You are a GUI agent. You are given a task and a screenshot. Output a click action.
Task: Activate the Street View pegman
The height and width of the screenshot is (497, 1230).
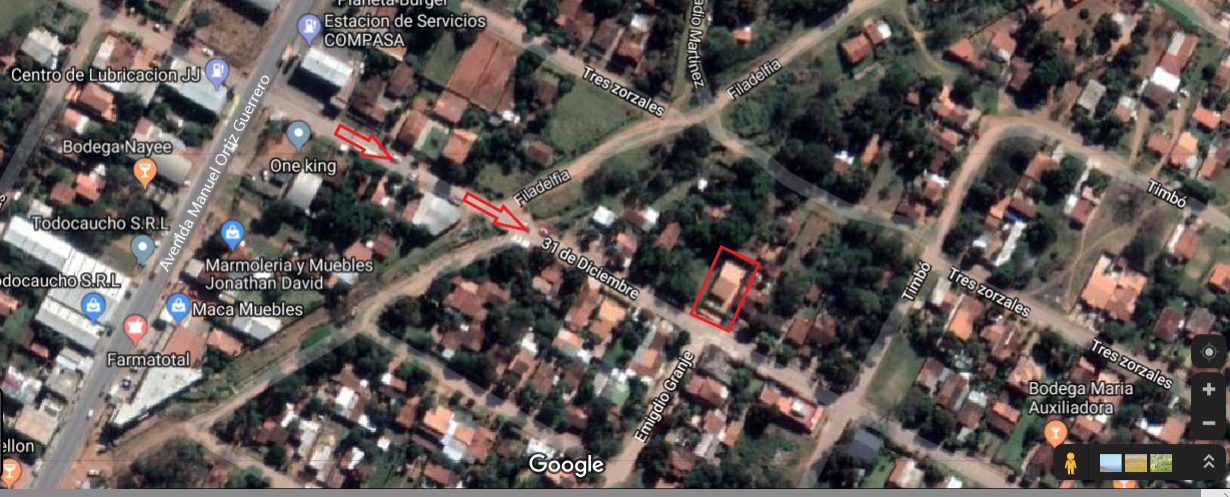(x=1070, y=463)
